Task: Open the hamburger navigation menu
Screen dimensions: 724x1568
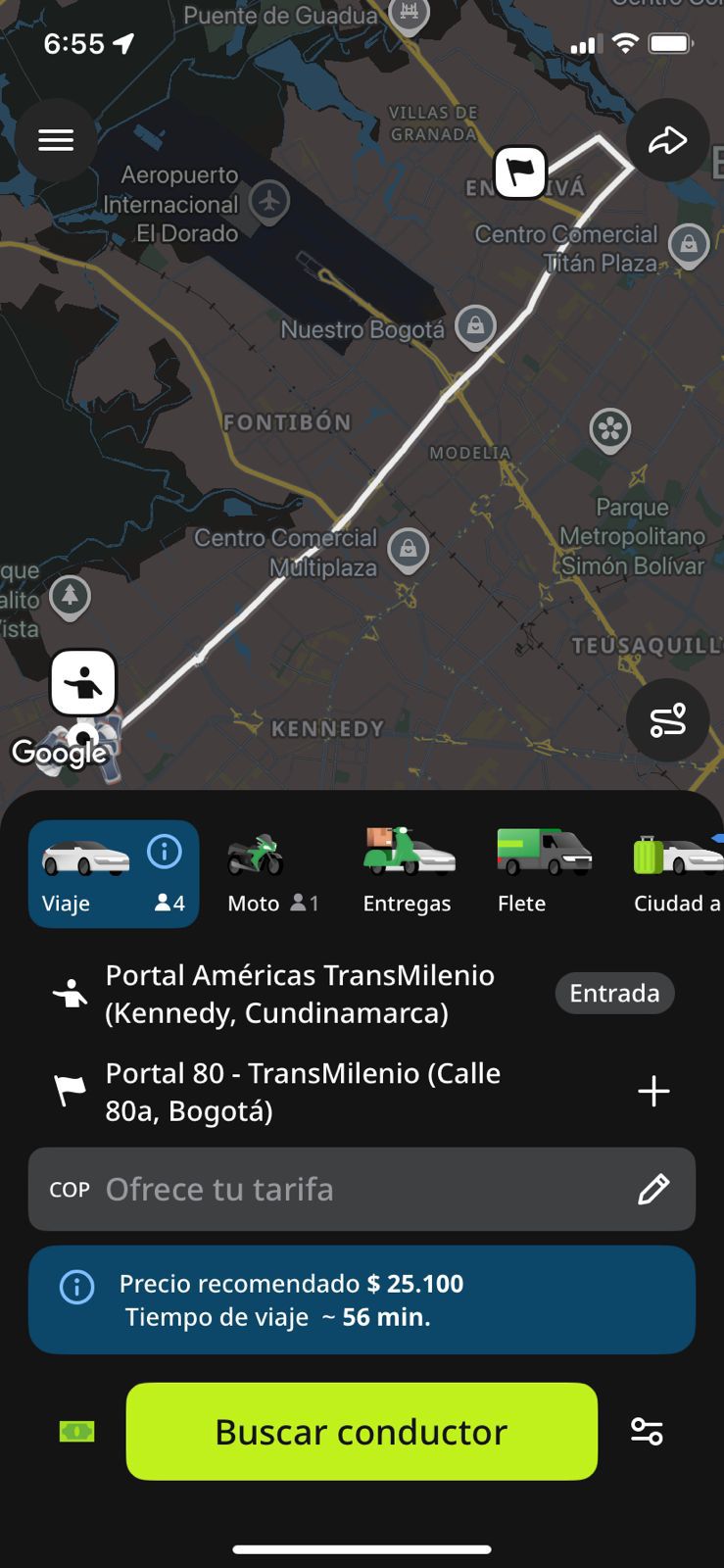Action: click(56, 139)
